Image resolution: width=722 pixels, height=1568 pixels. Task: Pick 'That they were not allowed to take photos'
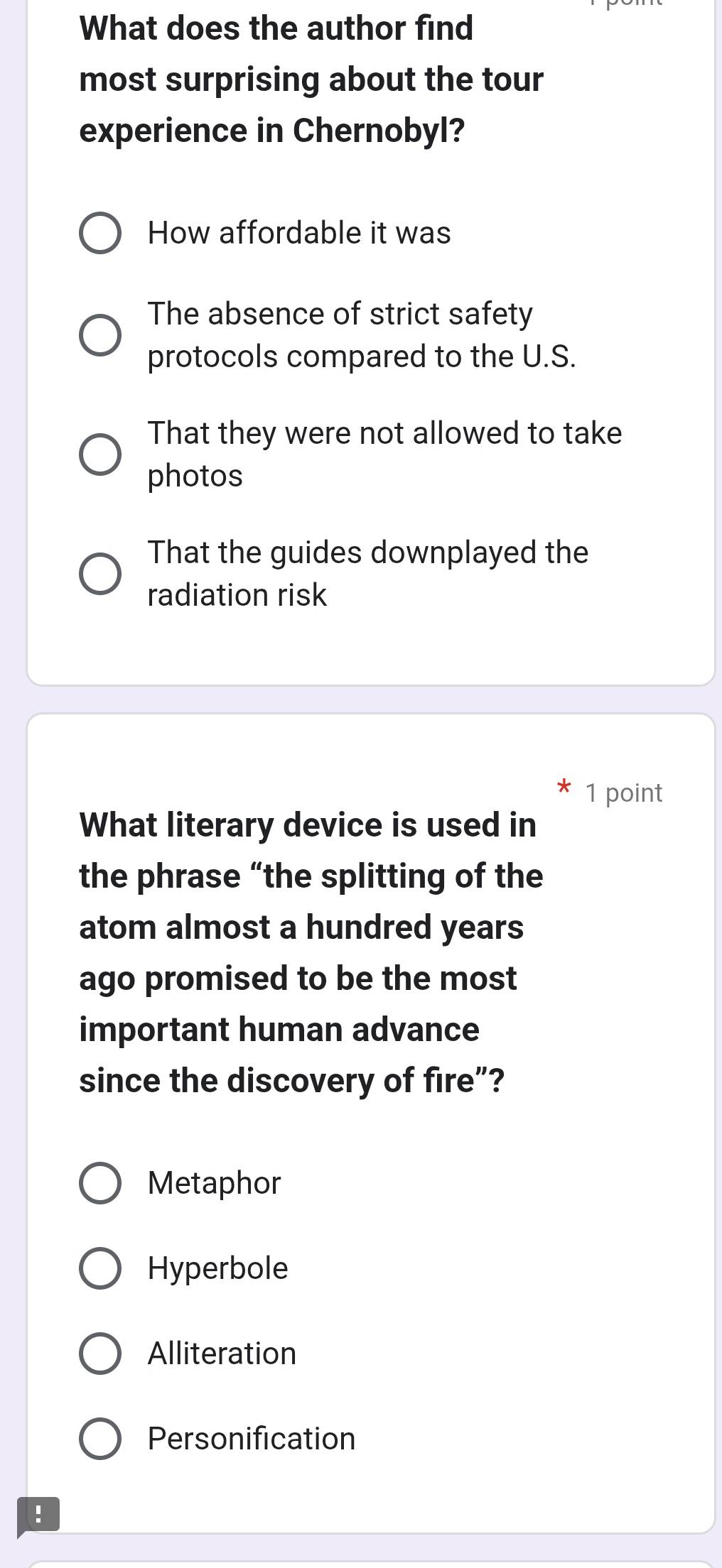click(99, 454)
